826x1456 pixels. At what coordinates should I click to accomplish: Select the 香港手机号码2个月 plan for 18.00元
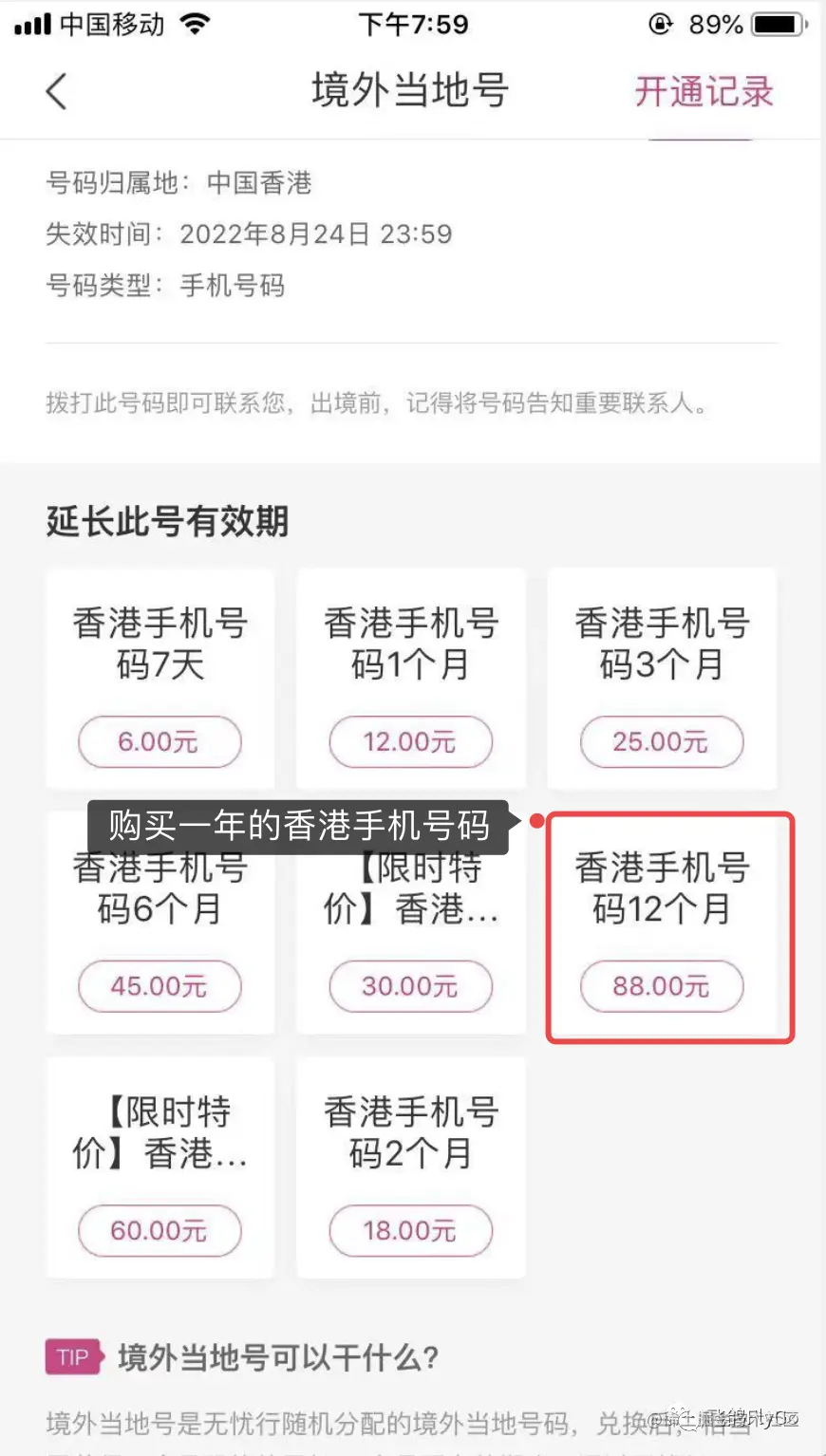tap(410, 1230)
